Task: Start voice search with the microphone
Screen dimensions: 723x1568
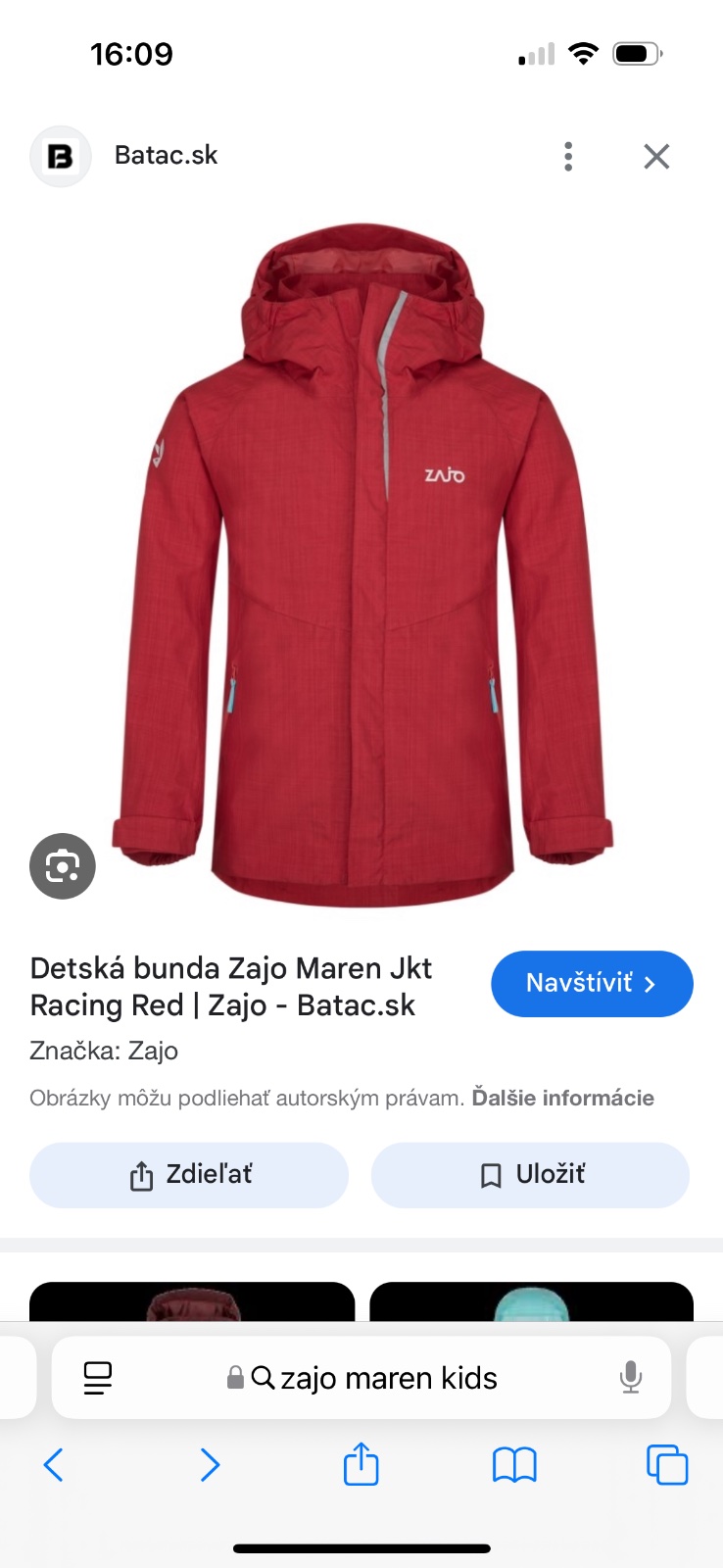Action: (631, 1378)
